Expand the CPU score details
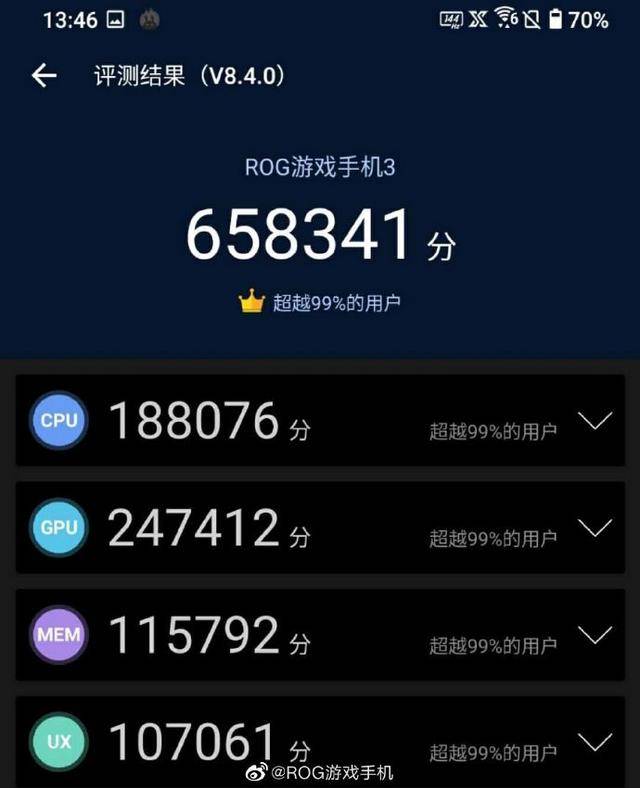 point(595,421)
